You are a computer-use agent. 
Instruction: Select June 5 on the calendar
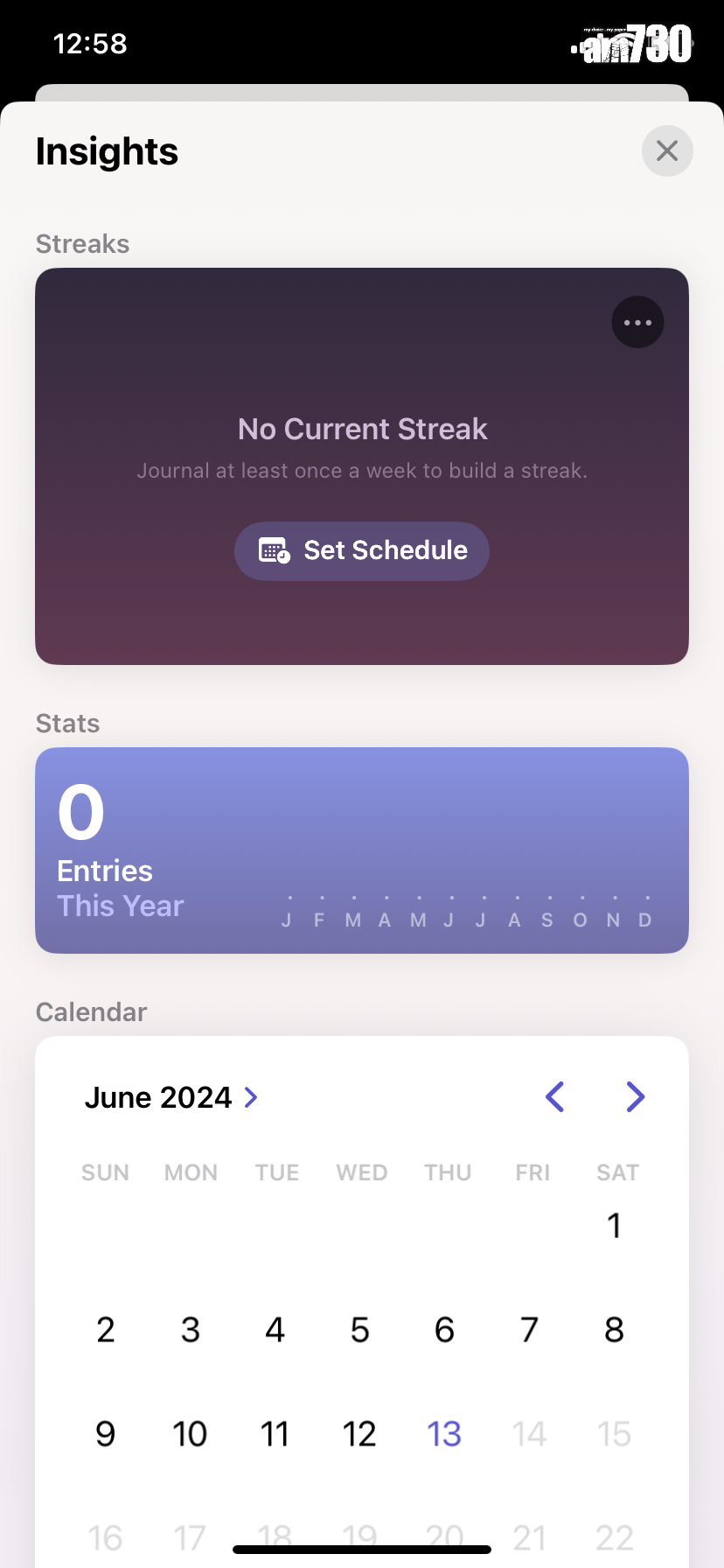pos(359,1330)
